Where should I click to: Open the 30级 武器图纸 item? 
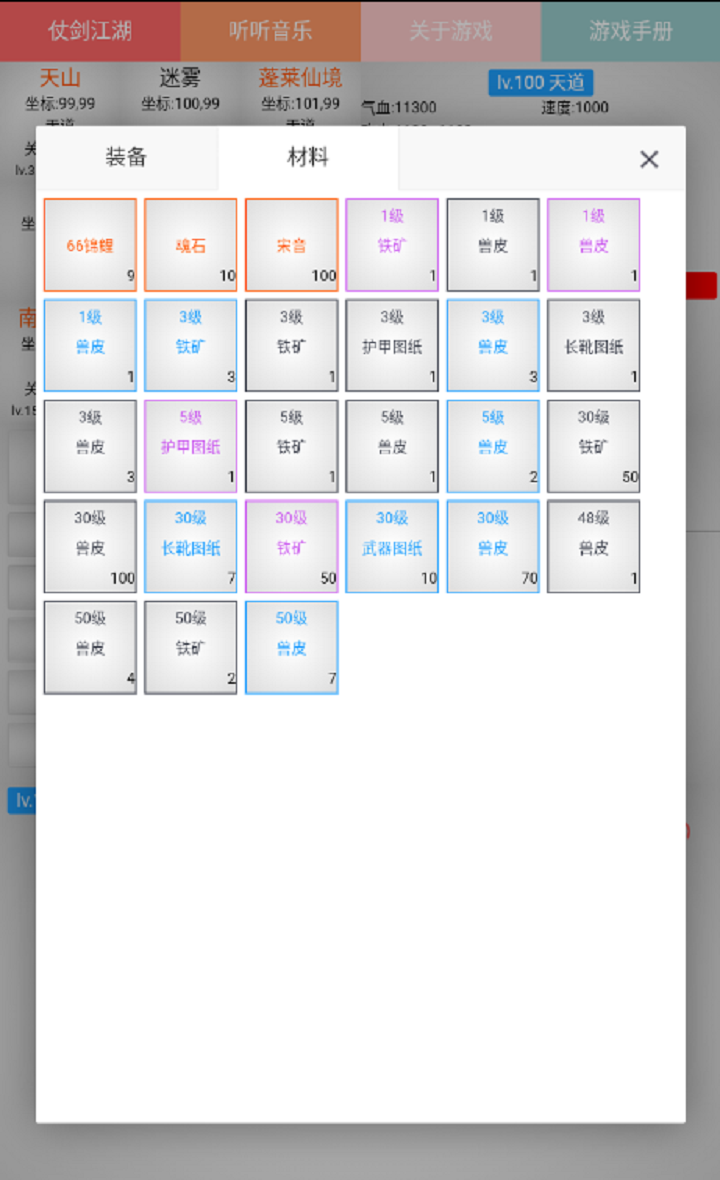point(392,547)
